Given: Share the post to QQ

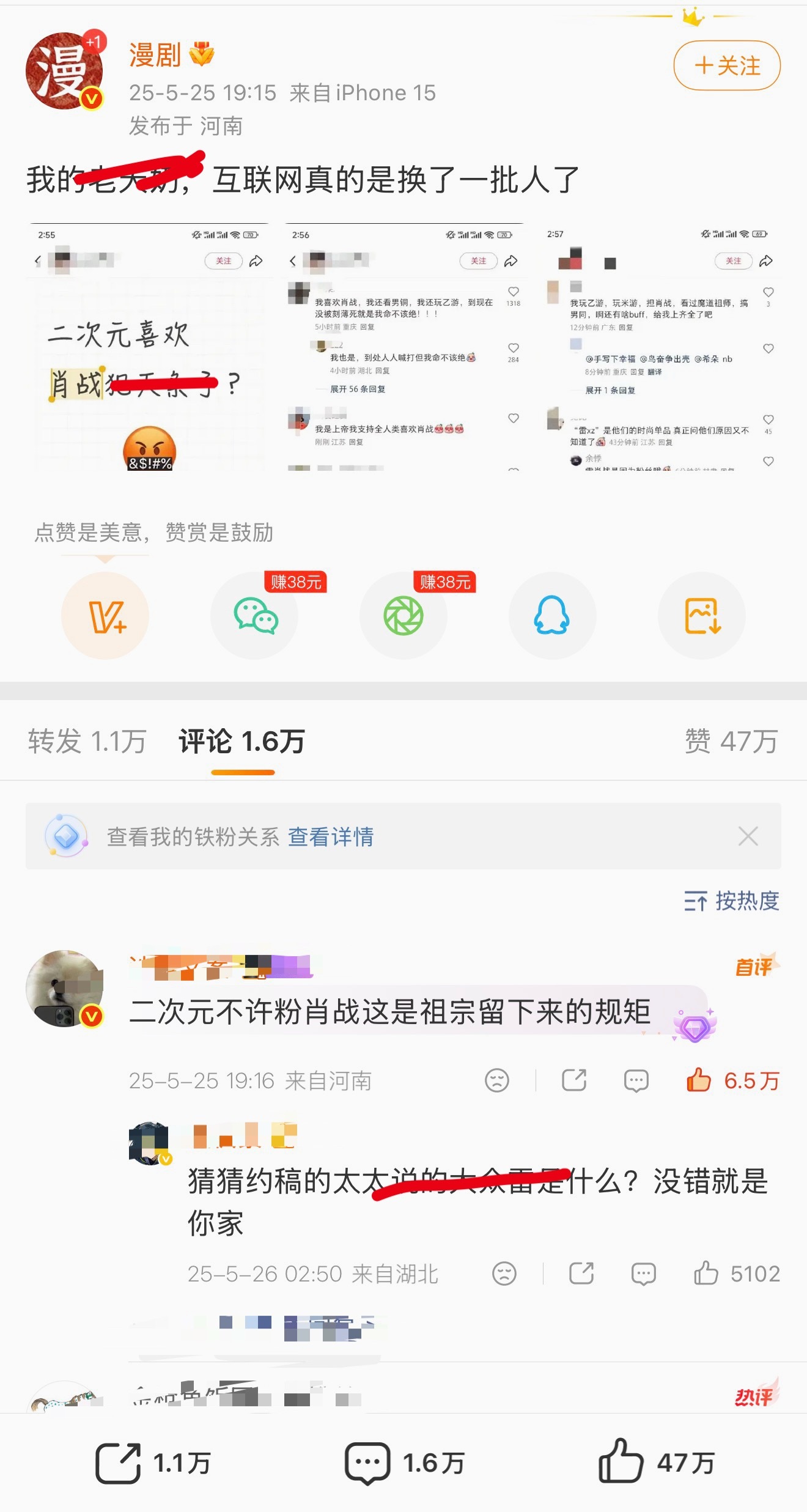Looking at the screenshot, I should point(553,616).
